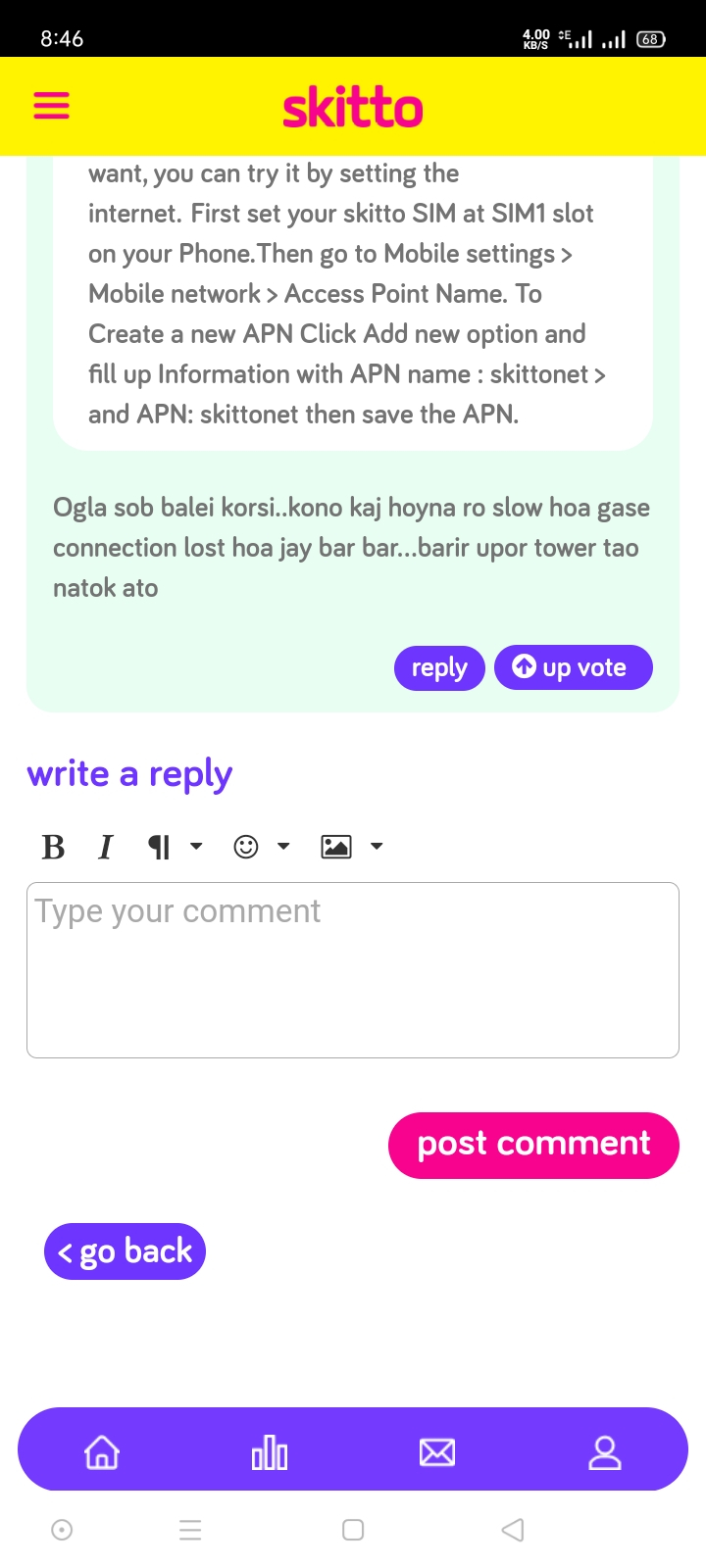Tap the system back button
The width and height of the screenshot is (706, 1568).
click(x=513, y=1530)
